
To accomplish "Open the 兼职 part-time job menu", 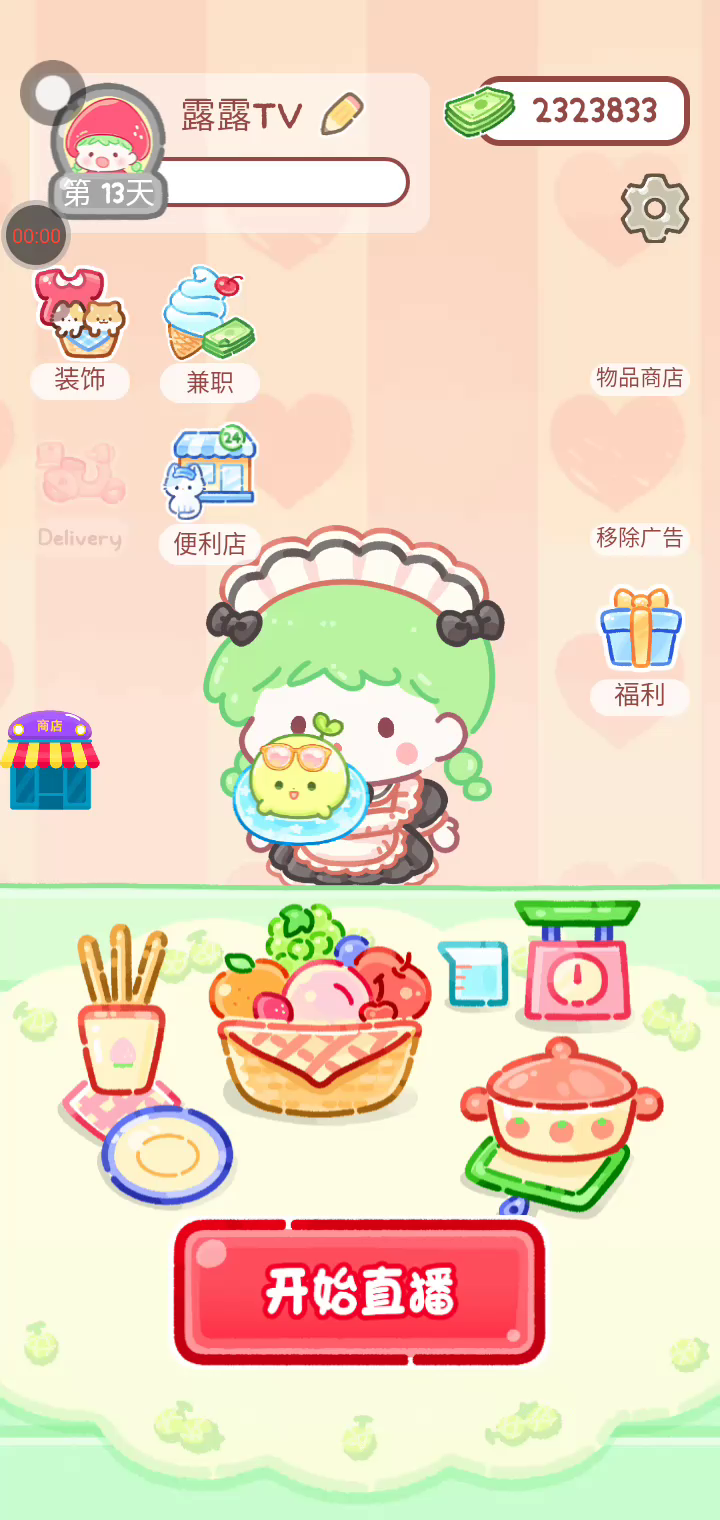I will coord(209,330).
